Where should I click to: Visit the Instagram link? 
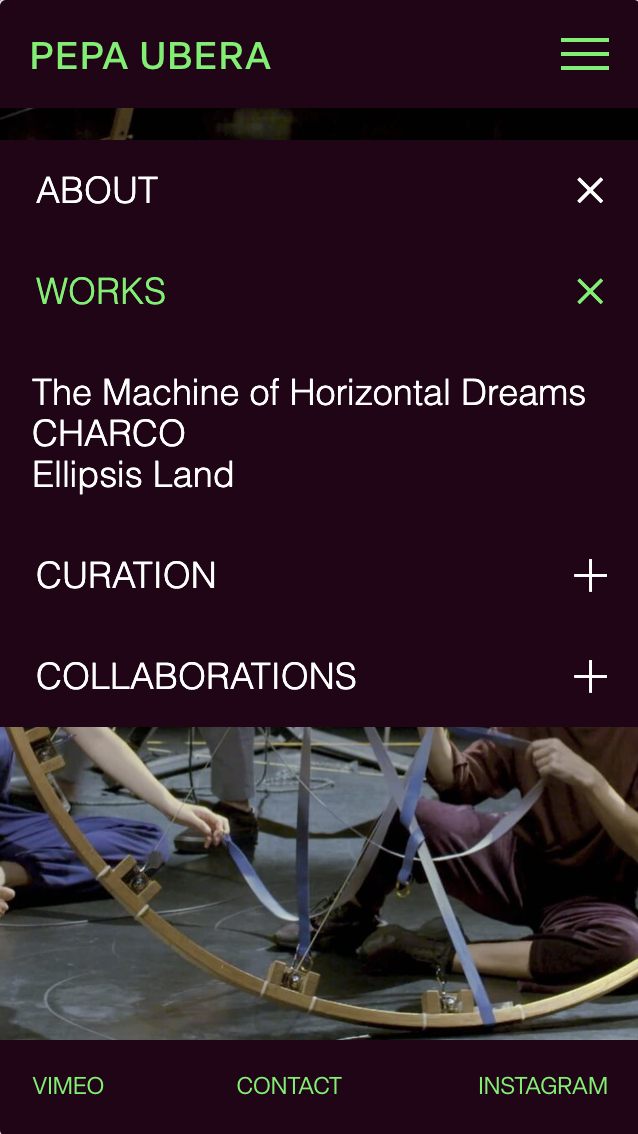pyautogui.click(x=542, y=1086)
